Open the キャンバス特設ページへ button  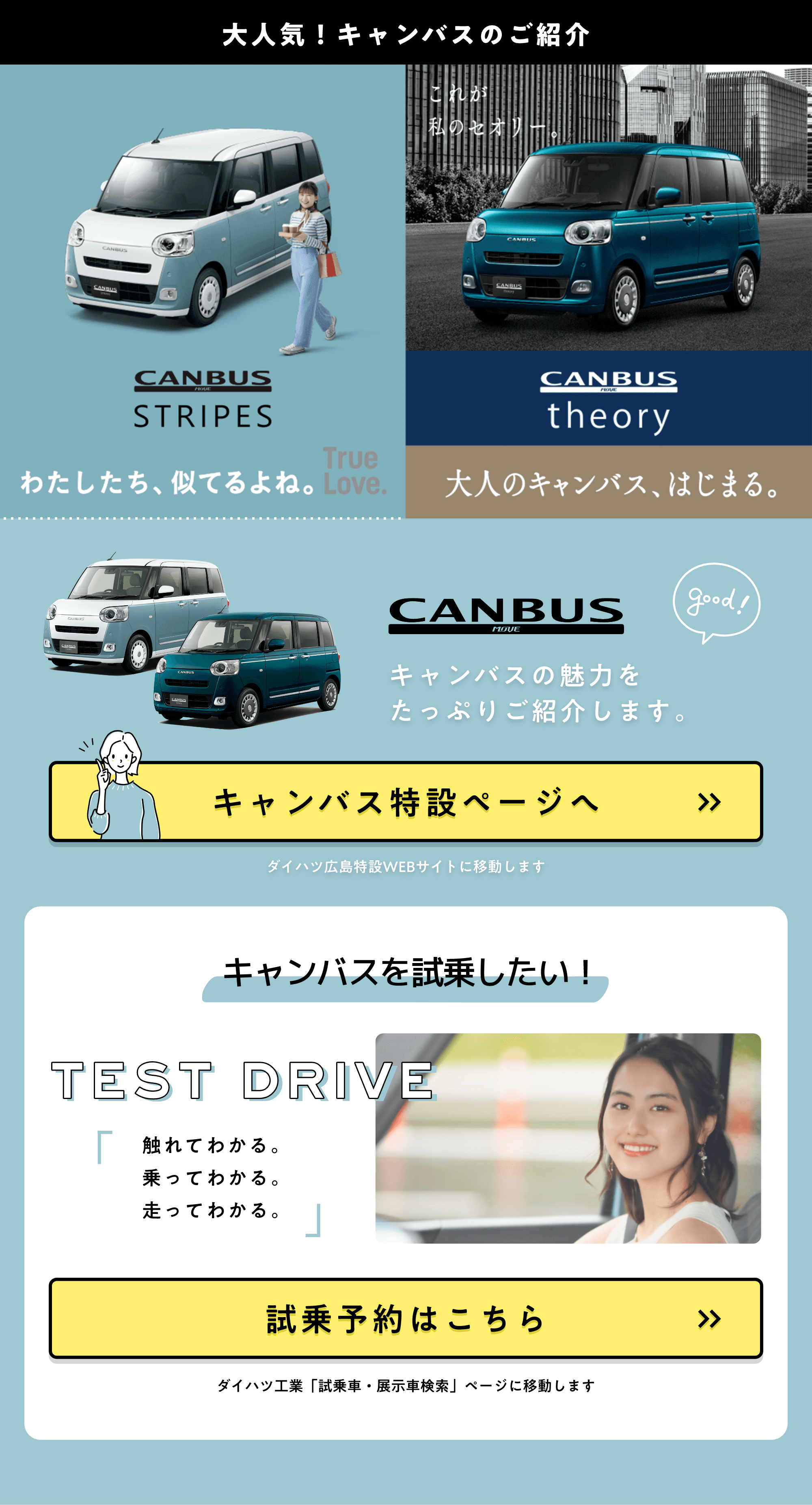(x=406, y=801)
